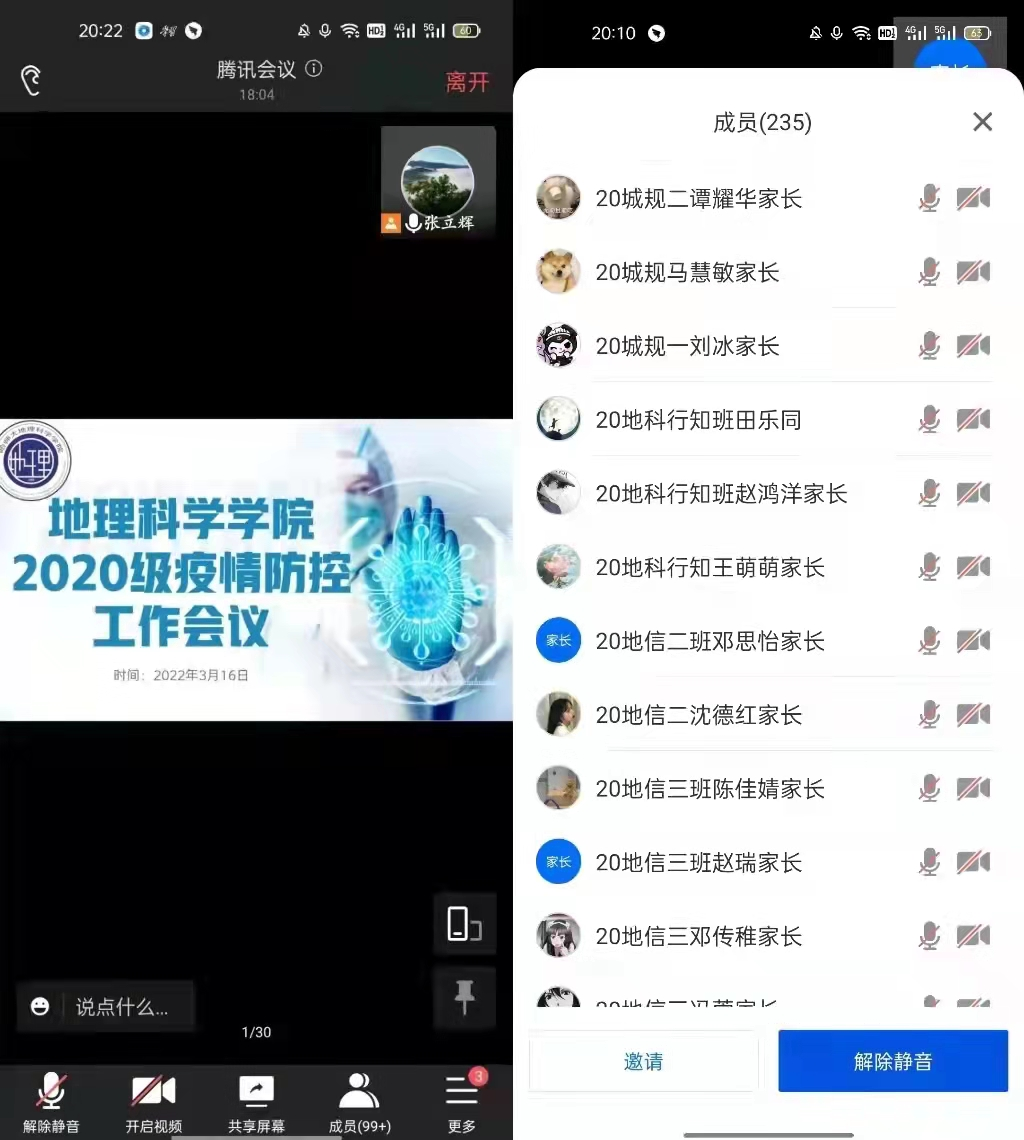Tap the red 离开 button to leave the meeting

click(467, 82)
